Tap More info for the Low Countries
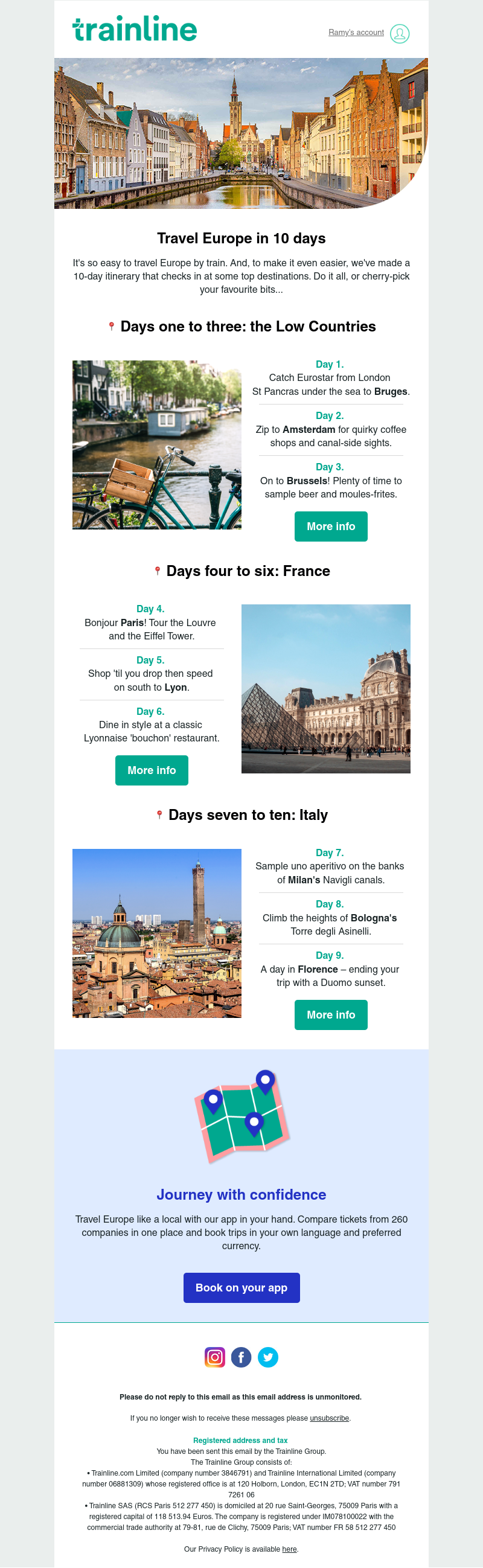Image resolution: width=483 pixels, height=1568 pixels. click(x=330, y=526)
